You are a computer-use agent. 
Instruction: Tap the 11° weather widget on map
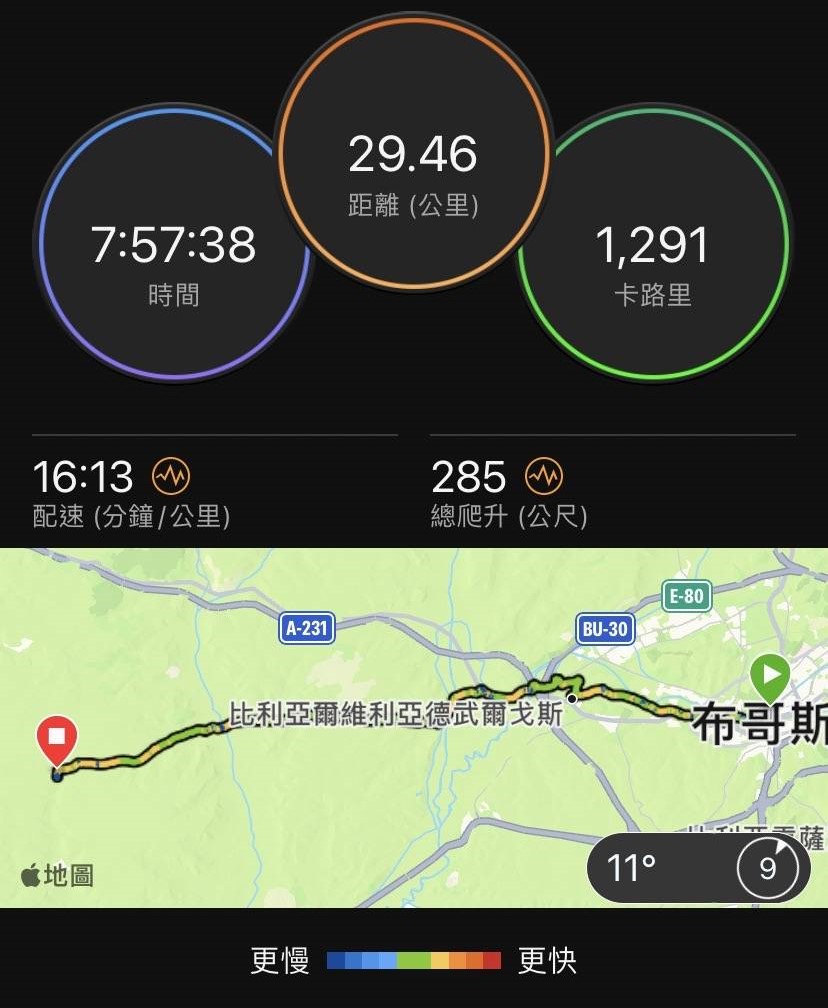[x=698, y=868]
